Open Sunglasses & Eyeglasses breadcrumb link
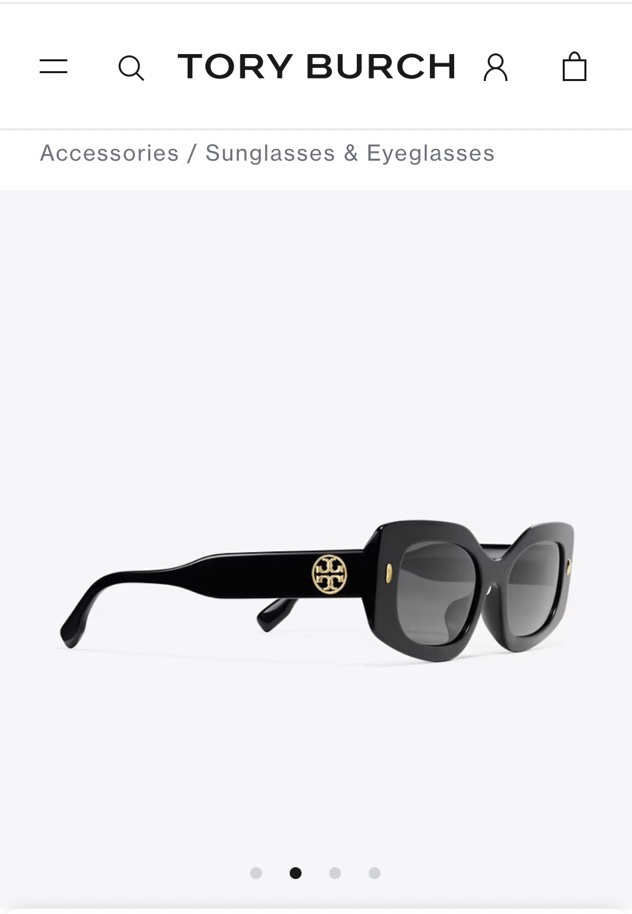 click(350, 153)
